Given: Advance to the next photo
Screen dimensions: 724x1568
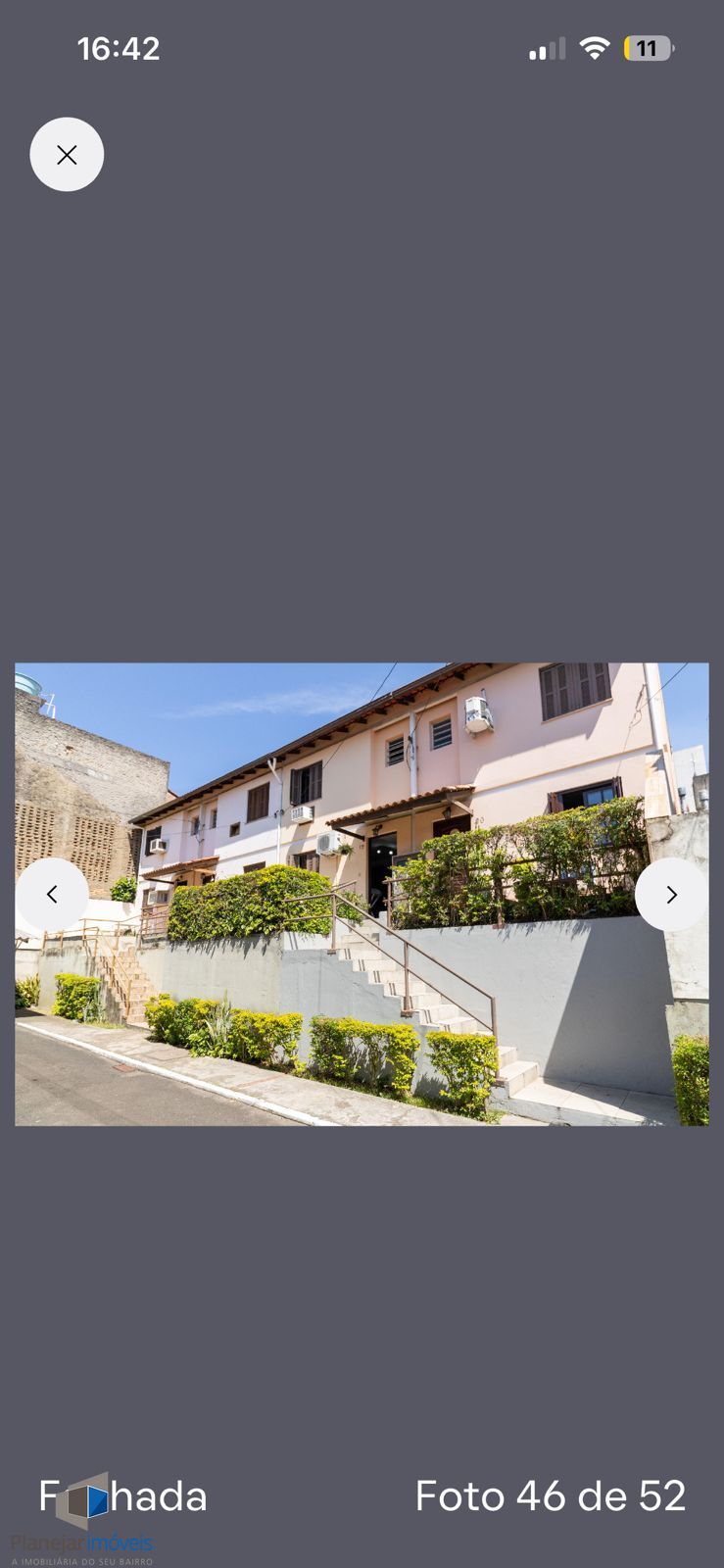Looking at the screenshot, I should pyautogui.click(x=671, y=895).
